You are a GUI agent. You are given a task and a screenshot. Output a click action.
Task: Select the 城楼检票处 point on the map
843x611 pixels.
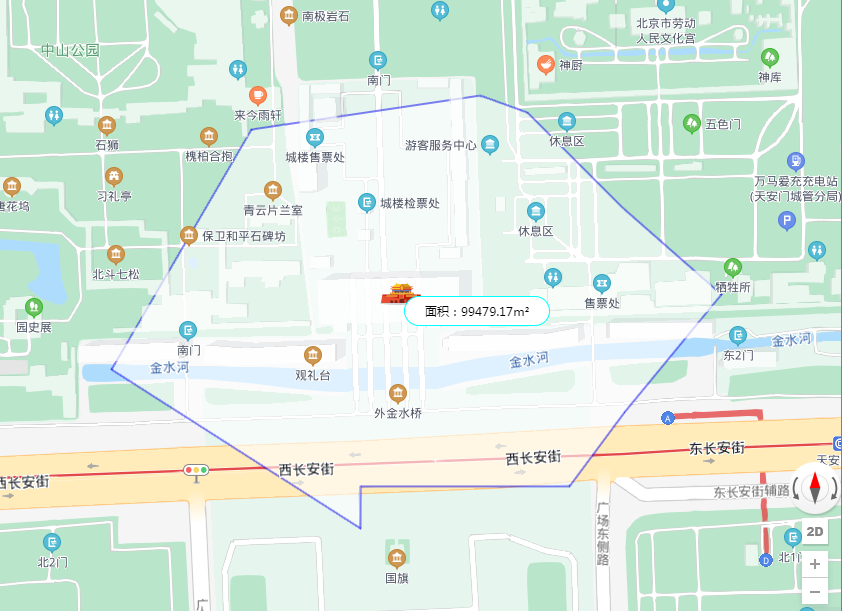click(x=367, y=203)
